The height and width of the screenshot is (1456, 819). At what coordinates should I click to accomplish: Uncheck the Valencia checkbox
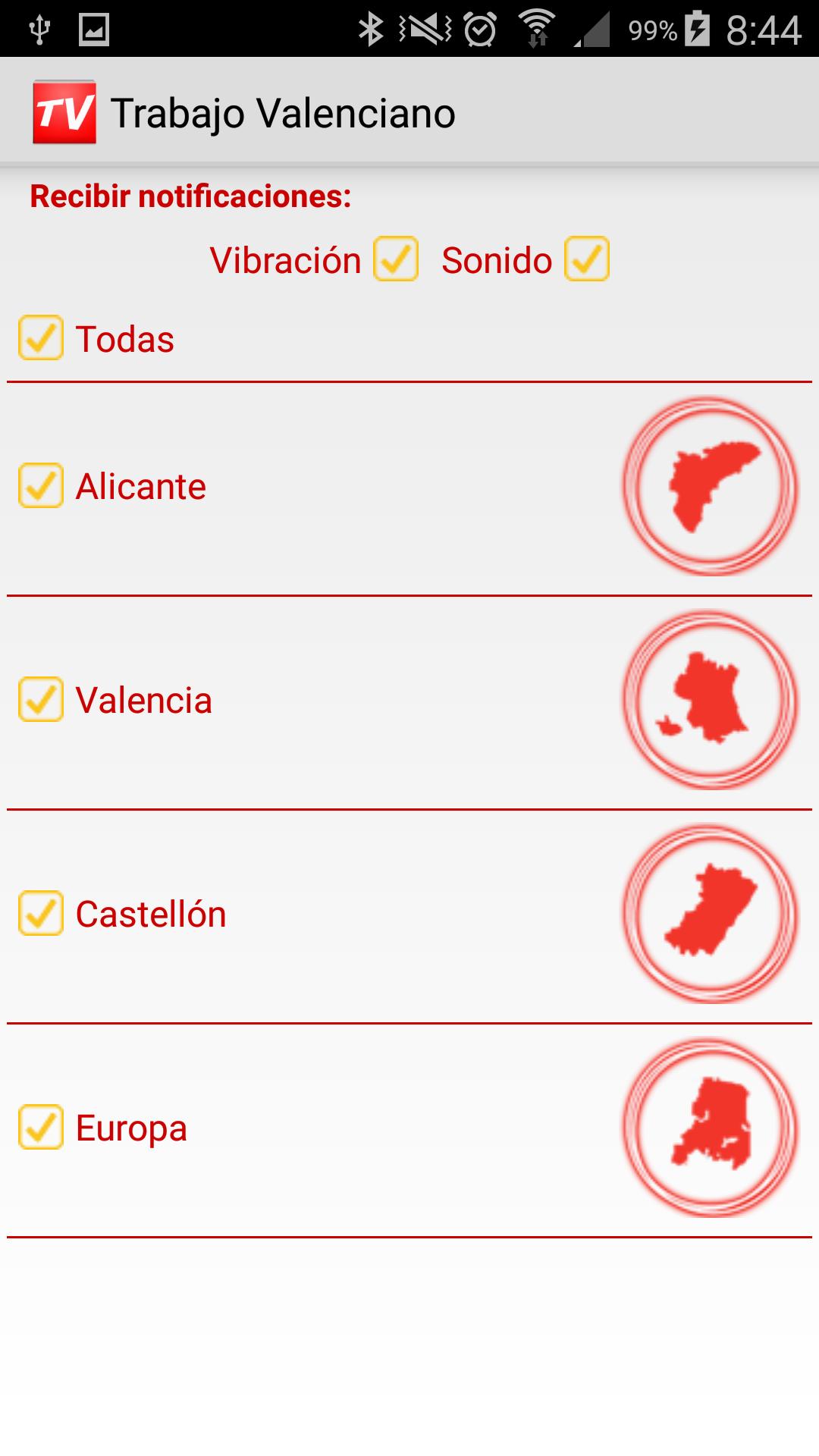point(39,699)
